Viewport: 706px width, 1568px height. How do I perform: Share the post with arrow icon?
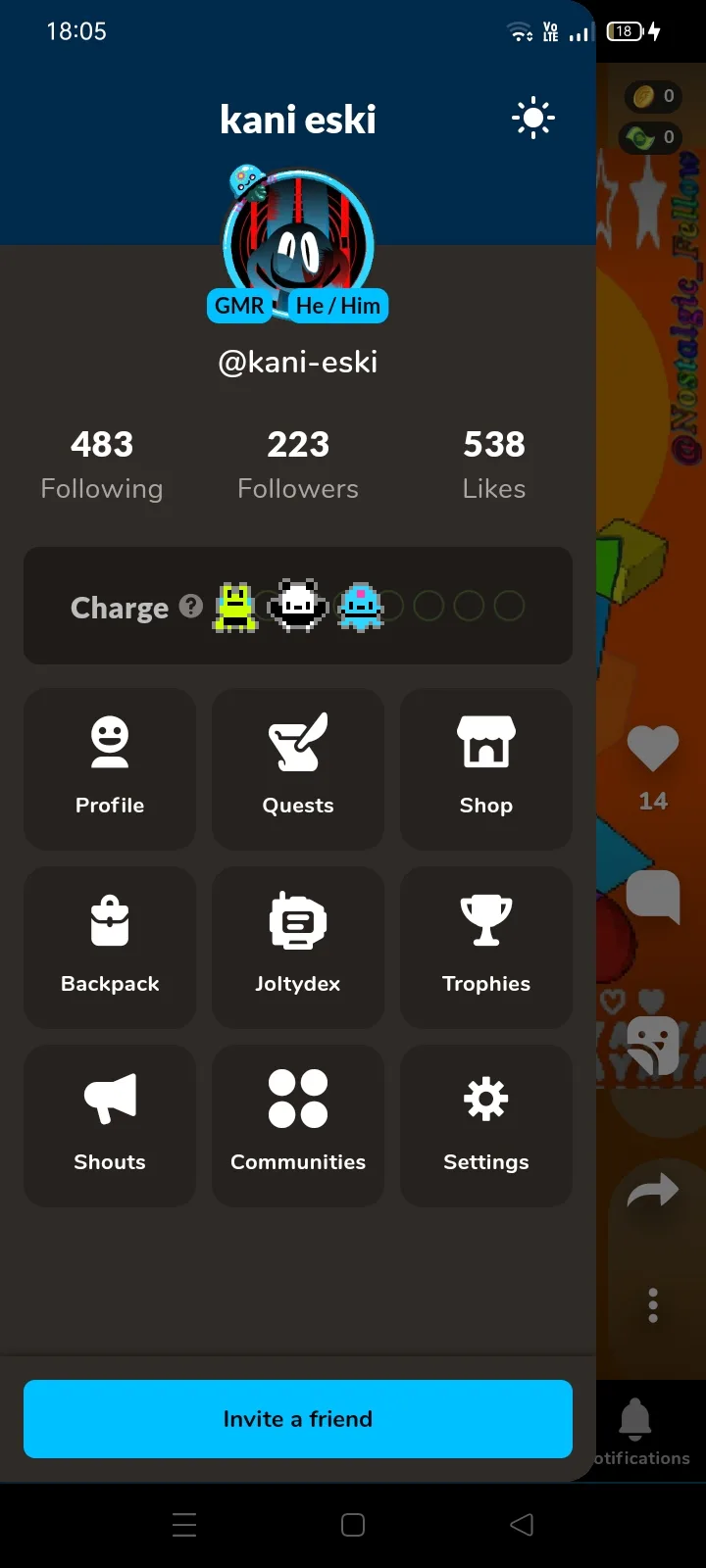[x=653, y=1192]
